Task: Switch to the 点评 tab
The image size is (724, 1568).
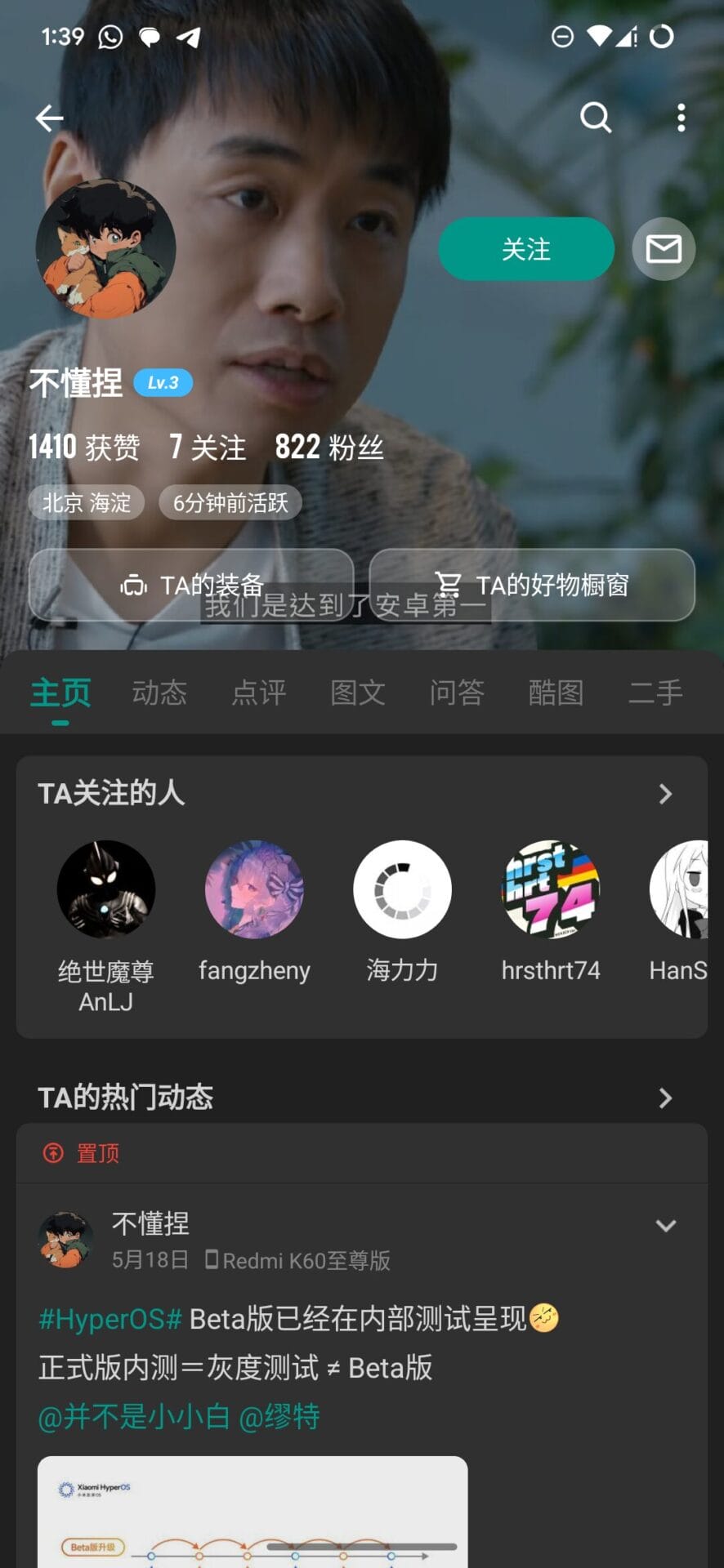Action: pos(259,693)
